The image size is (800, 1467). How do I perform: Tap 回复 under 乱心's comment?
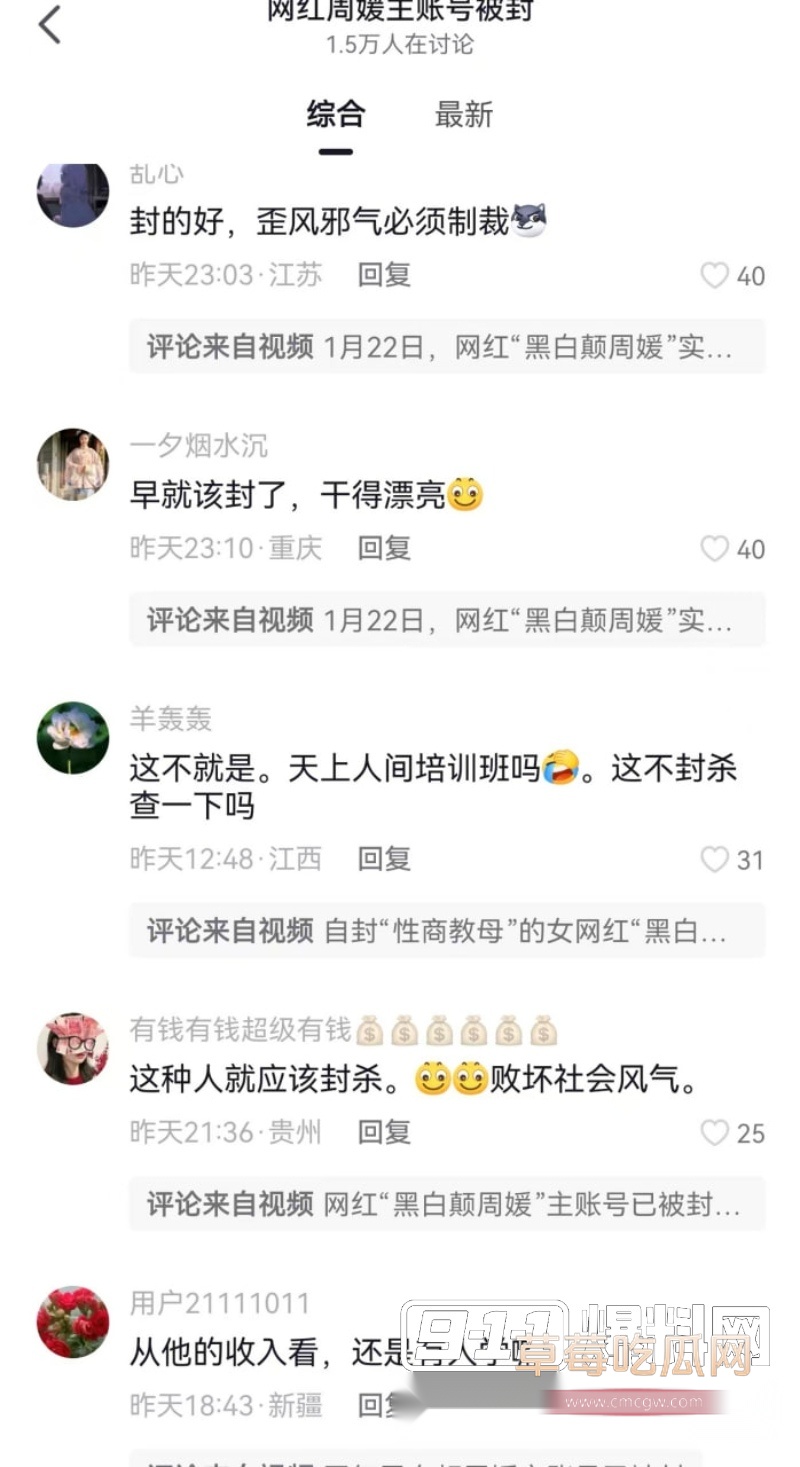[x=383, y=275]
